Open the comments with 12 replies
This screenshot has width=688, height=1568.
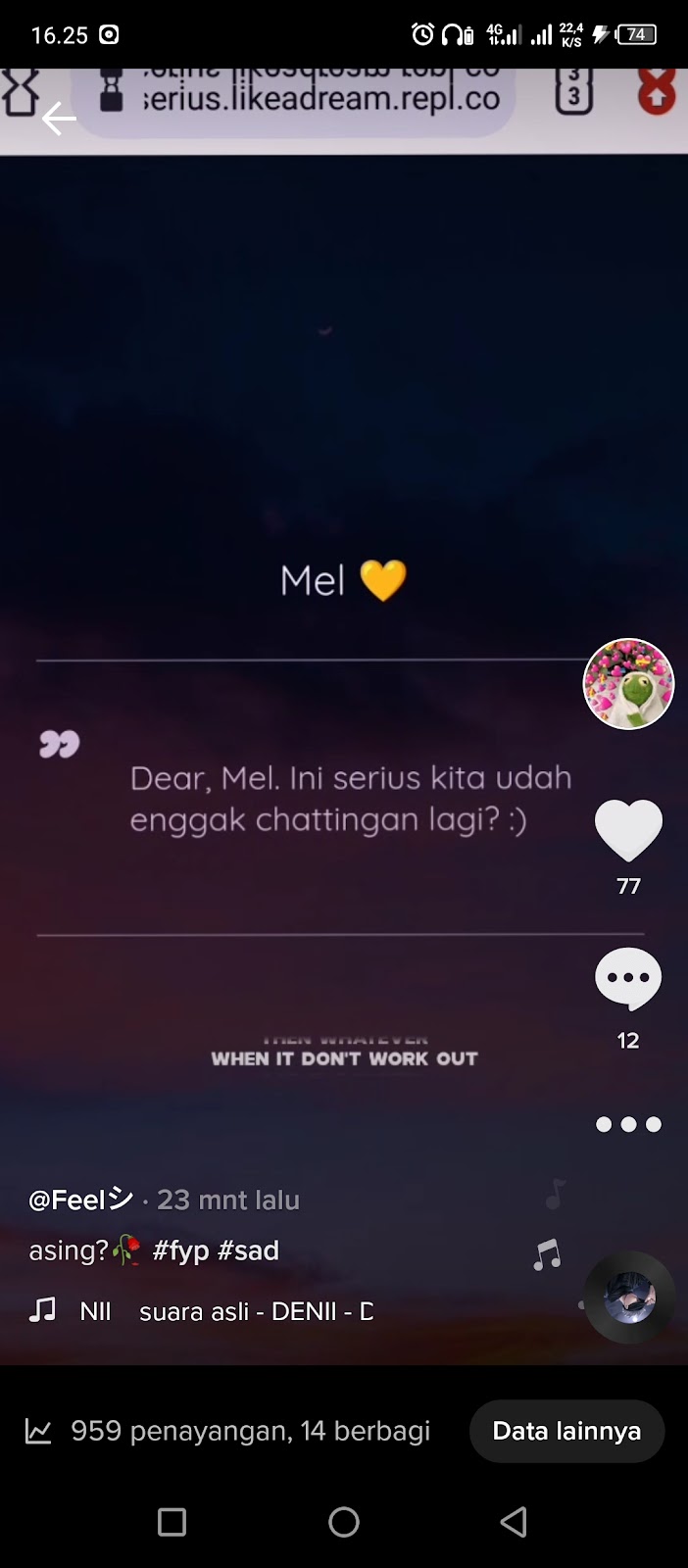pyautogui.click(x=629, y=979)
